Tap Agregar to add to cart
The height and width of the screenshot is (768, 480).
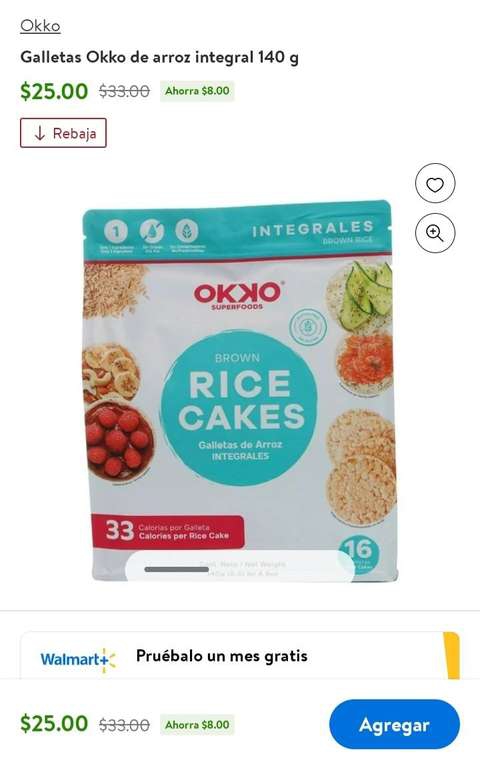tap(394, 724)
